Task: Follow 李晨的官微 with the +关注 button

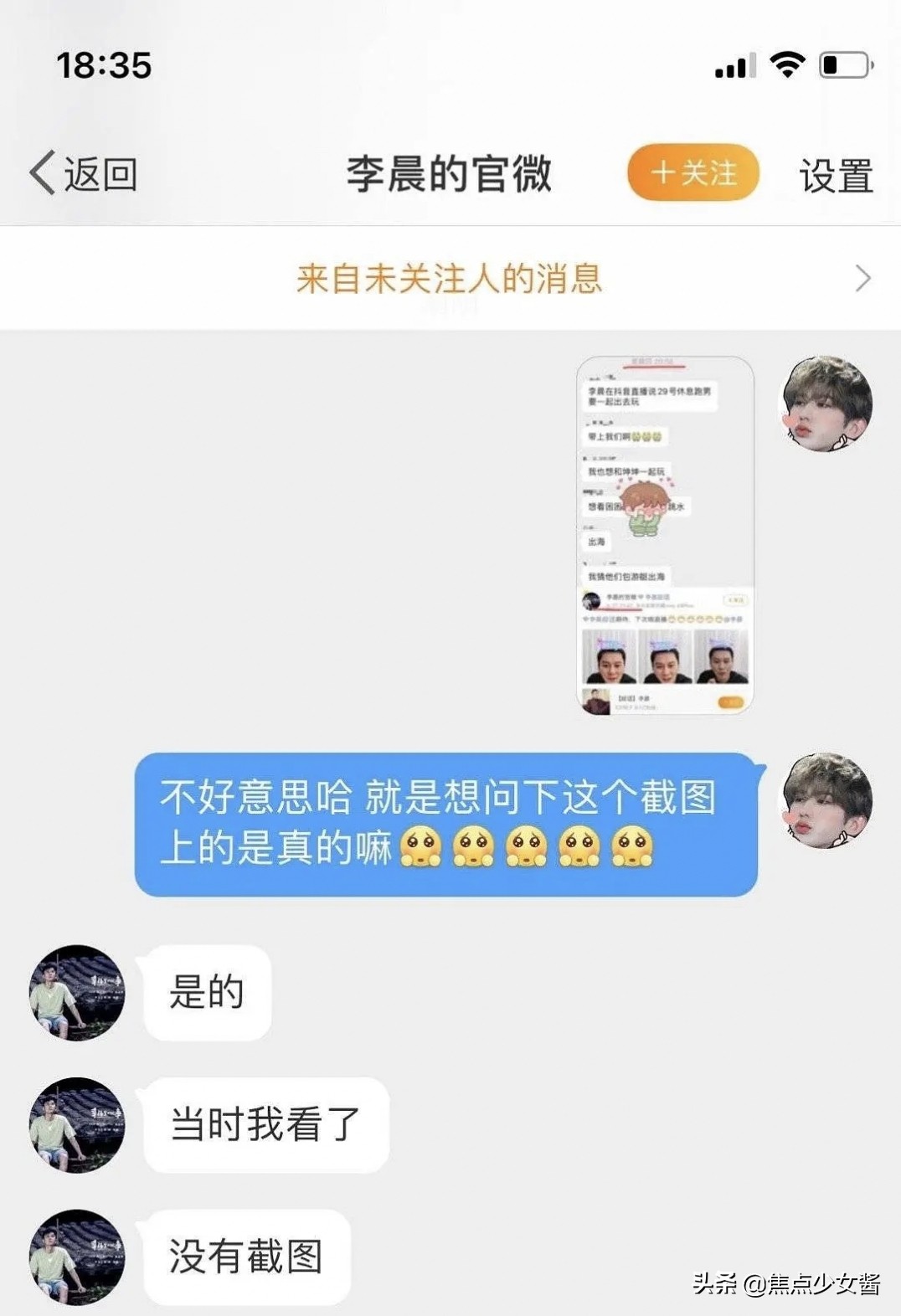Action: tap(693, 173)
